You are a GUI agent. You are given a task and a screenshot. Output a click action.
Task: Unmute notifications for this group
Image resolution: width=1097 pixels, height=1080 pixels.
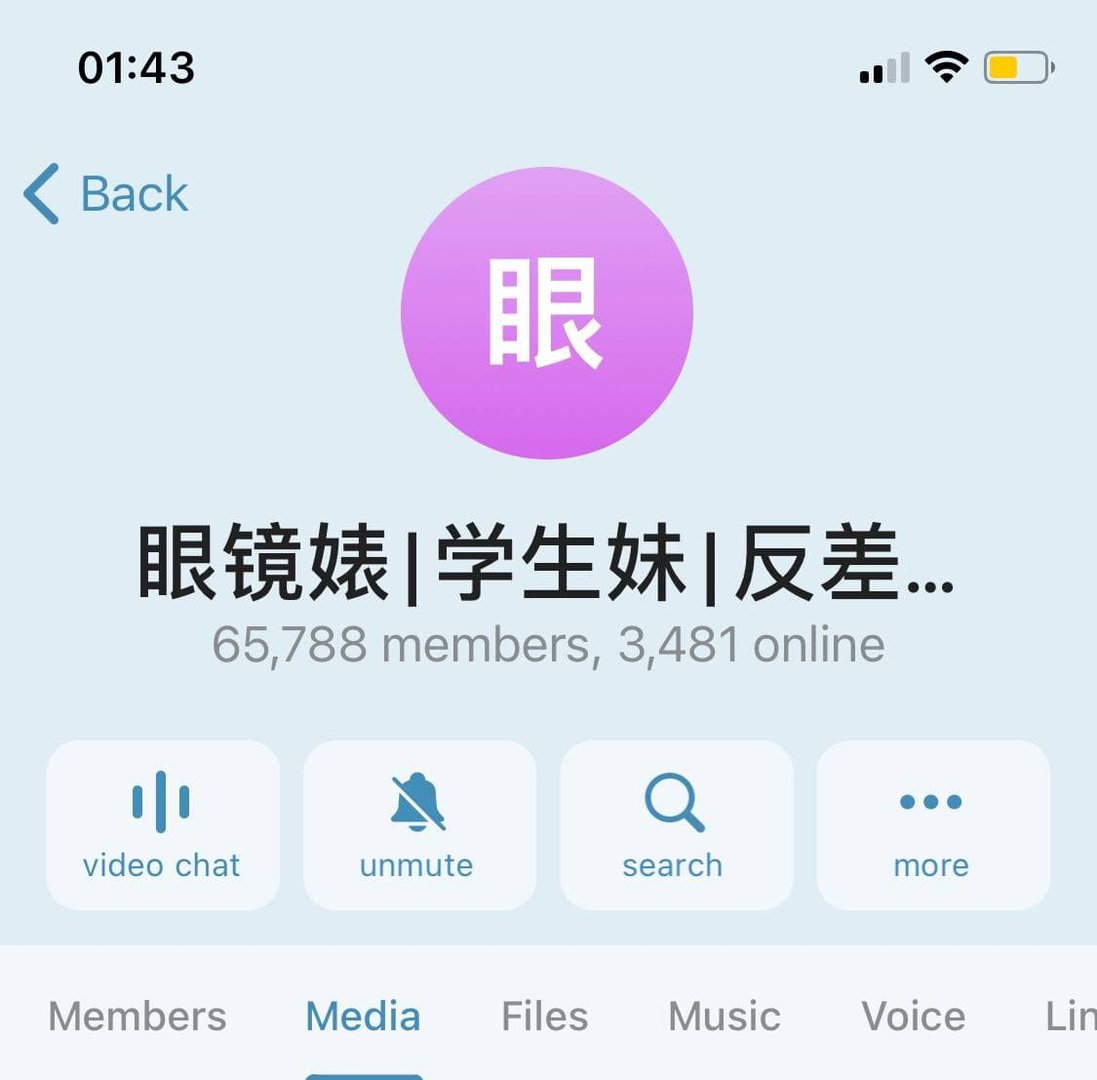[x=418, y=825]
